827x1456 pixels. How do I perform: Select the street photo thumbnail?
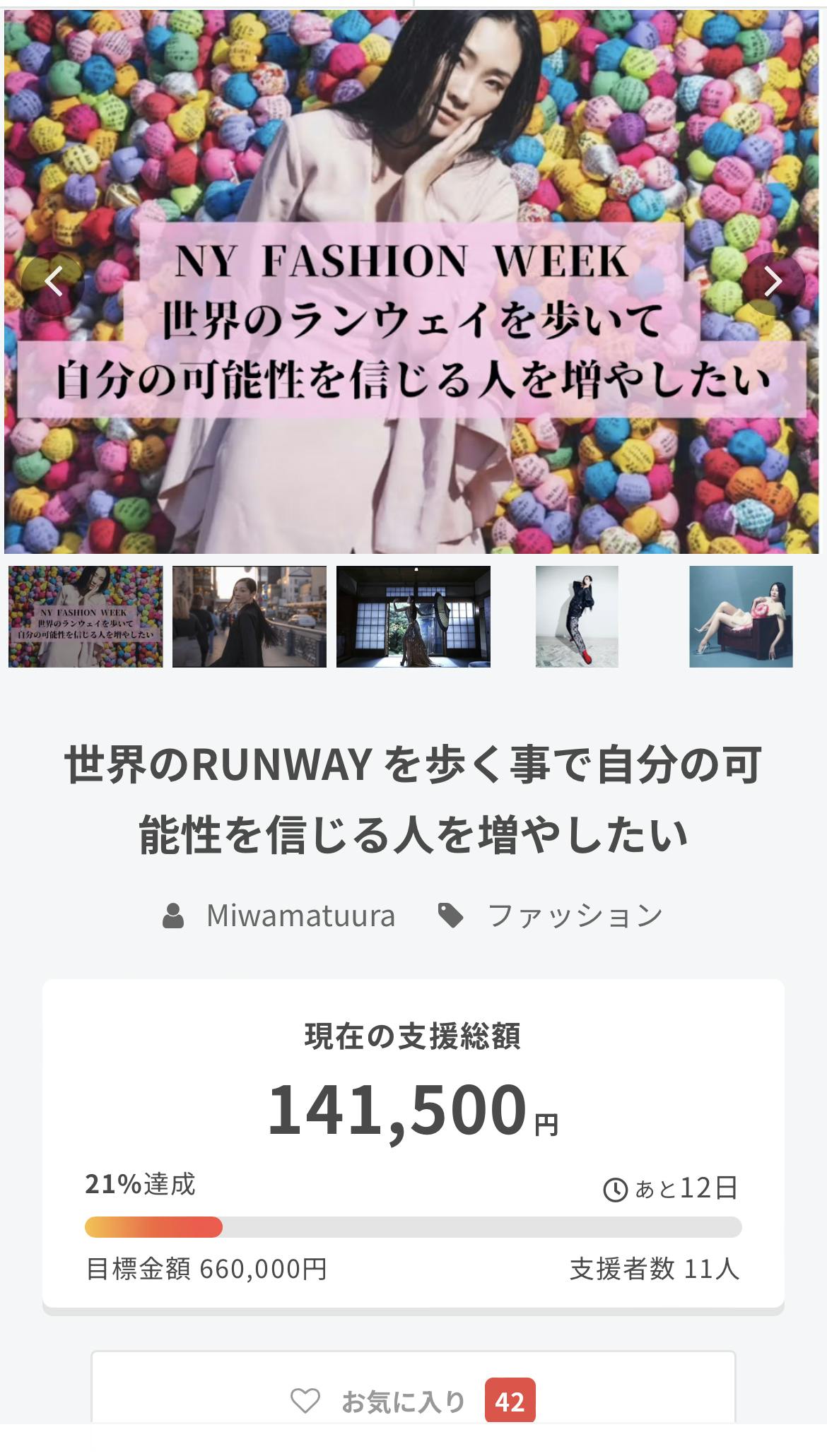250,616
